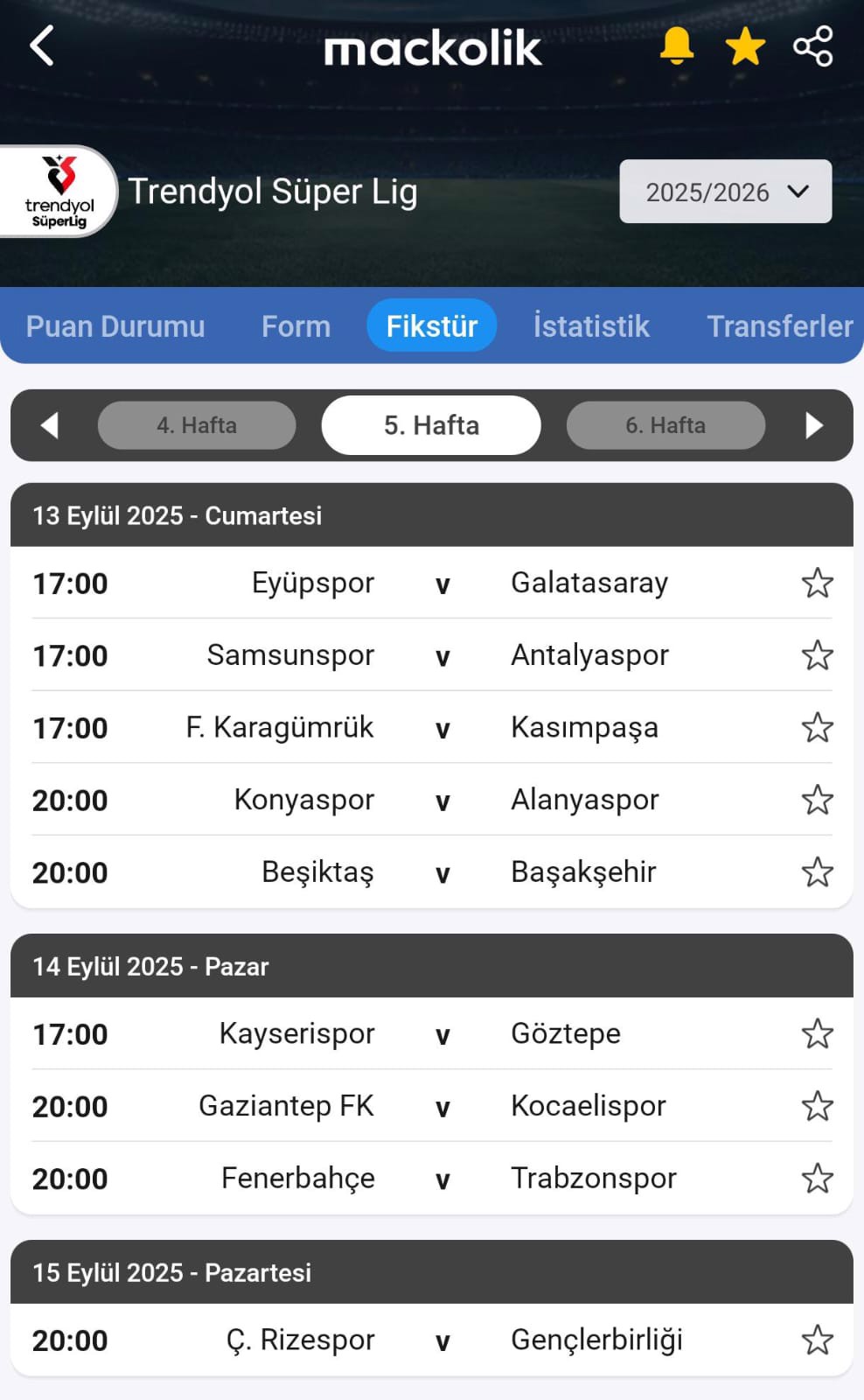Tap the right arrow for next weeks

(x=814, y=425)
